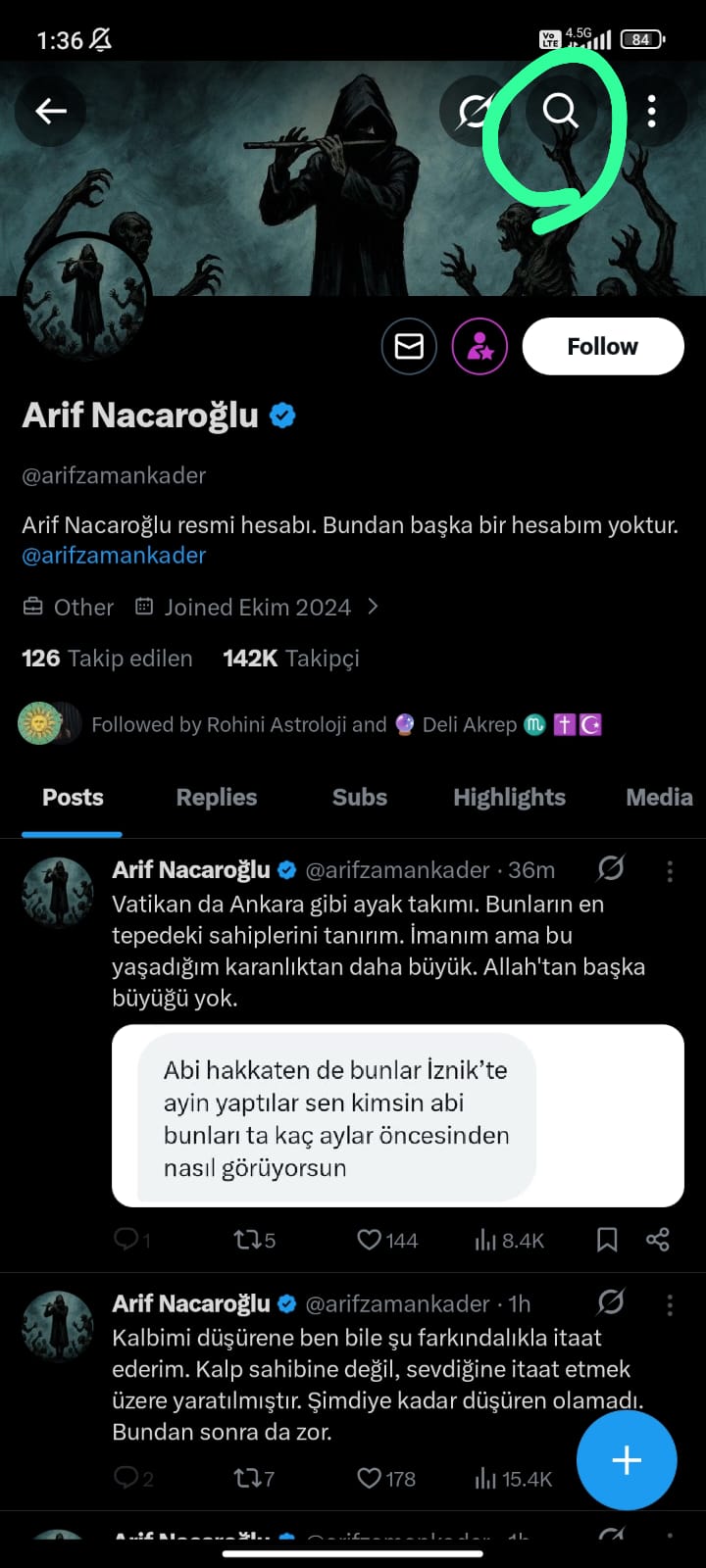Expand joined date details chevron
The image size is (706, 1568).
click(x=373, y=607)
